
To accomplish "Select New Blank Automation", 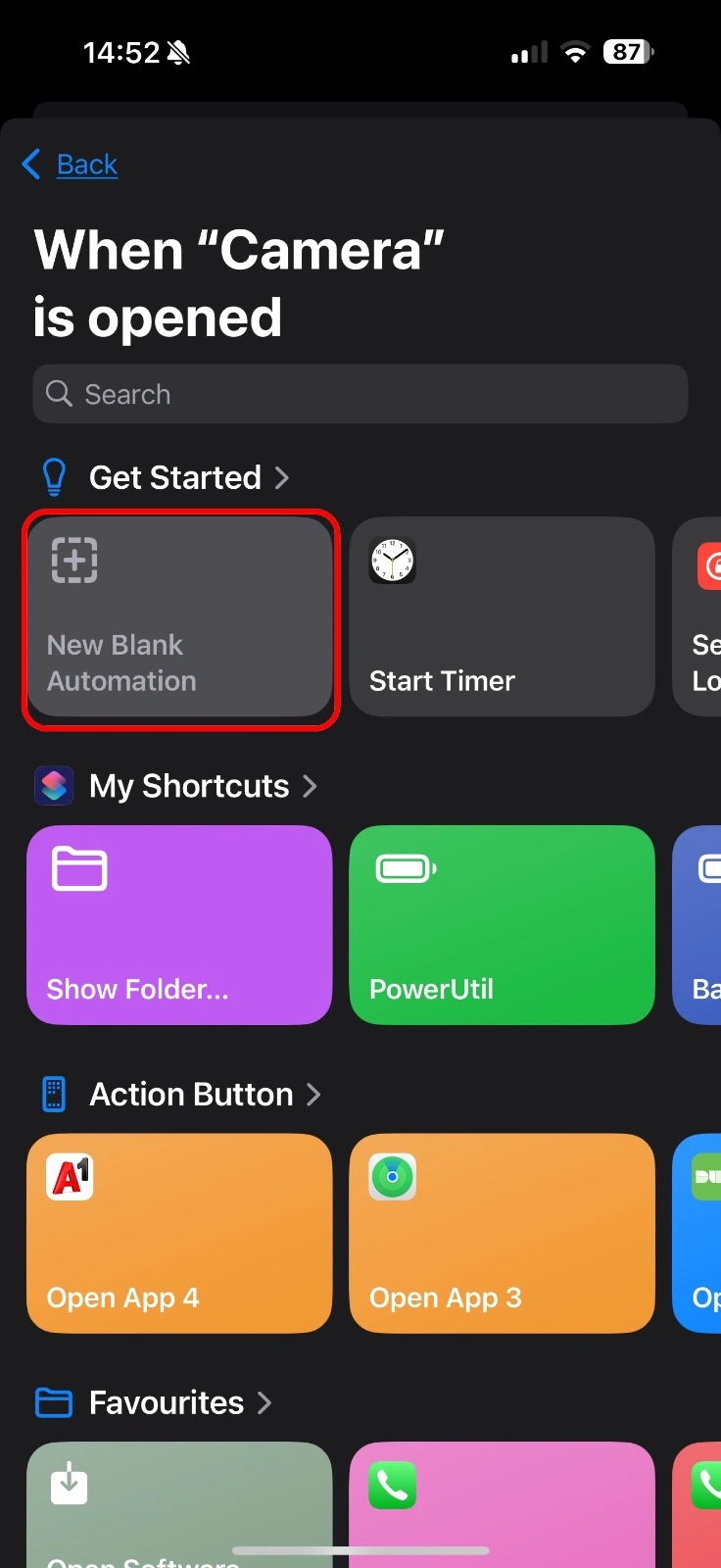I will pyautogui.click(x=180, y=618).
